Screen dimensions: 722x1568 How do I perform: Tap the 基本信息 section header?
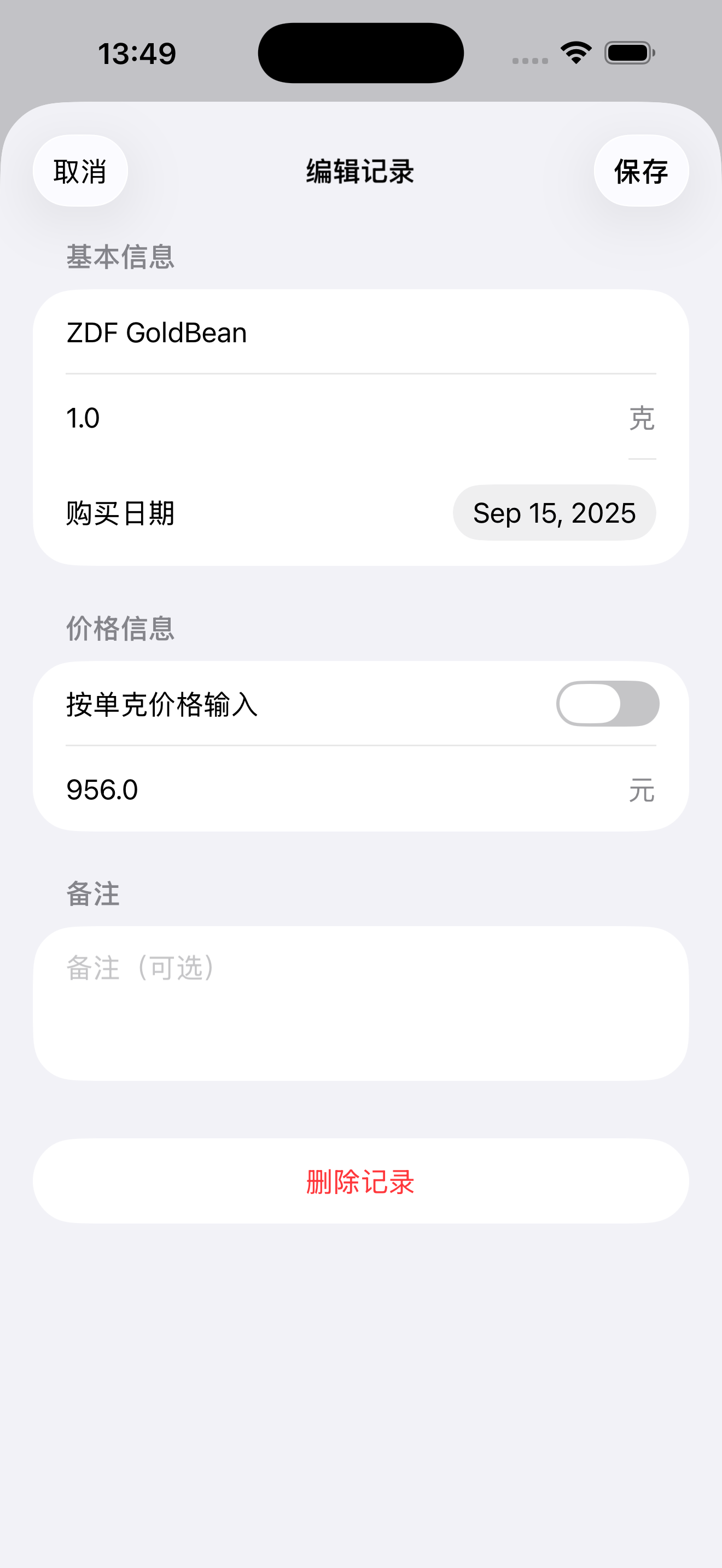120,259
